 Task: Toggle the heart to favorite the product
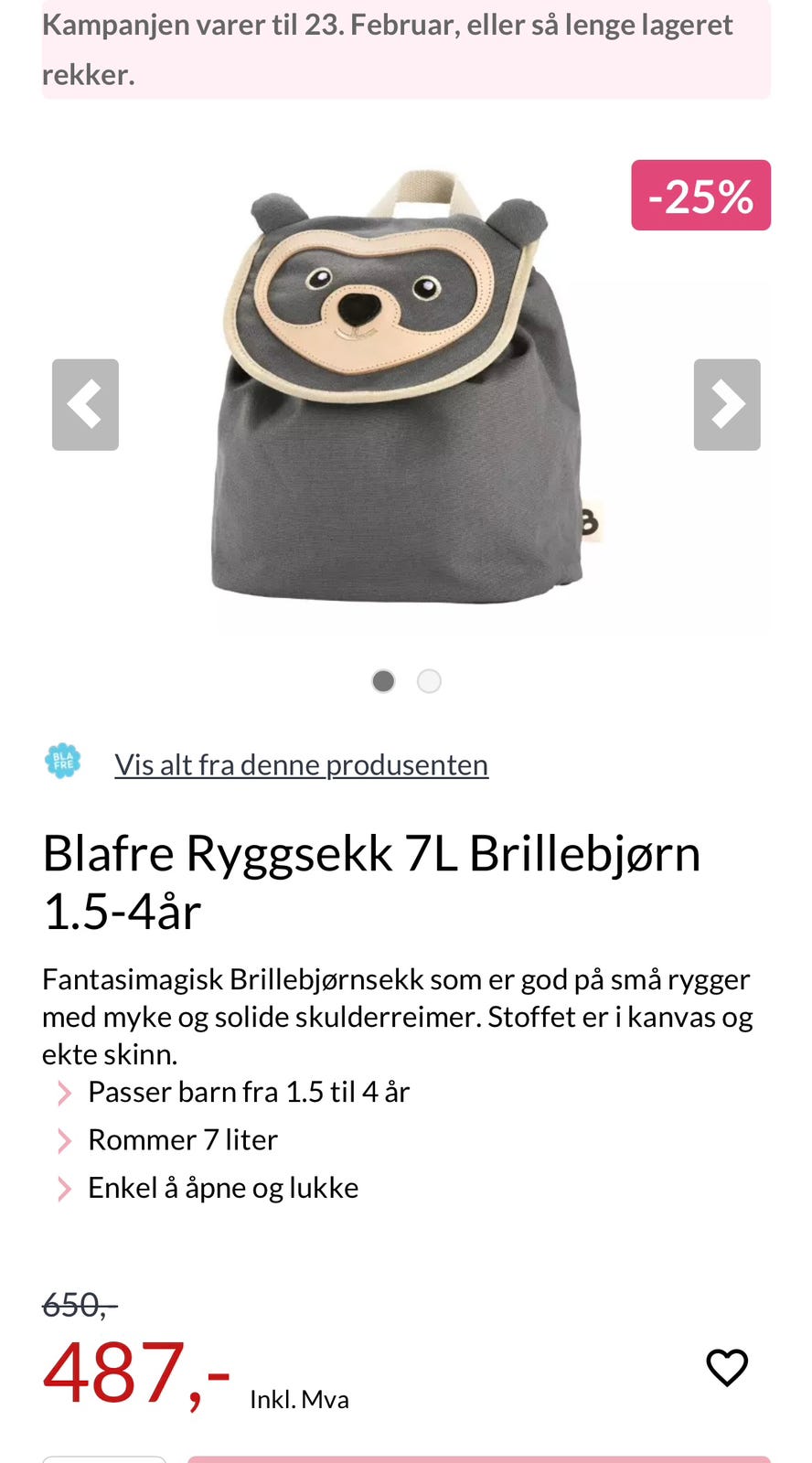tap(727, 1368)
